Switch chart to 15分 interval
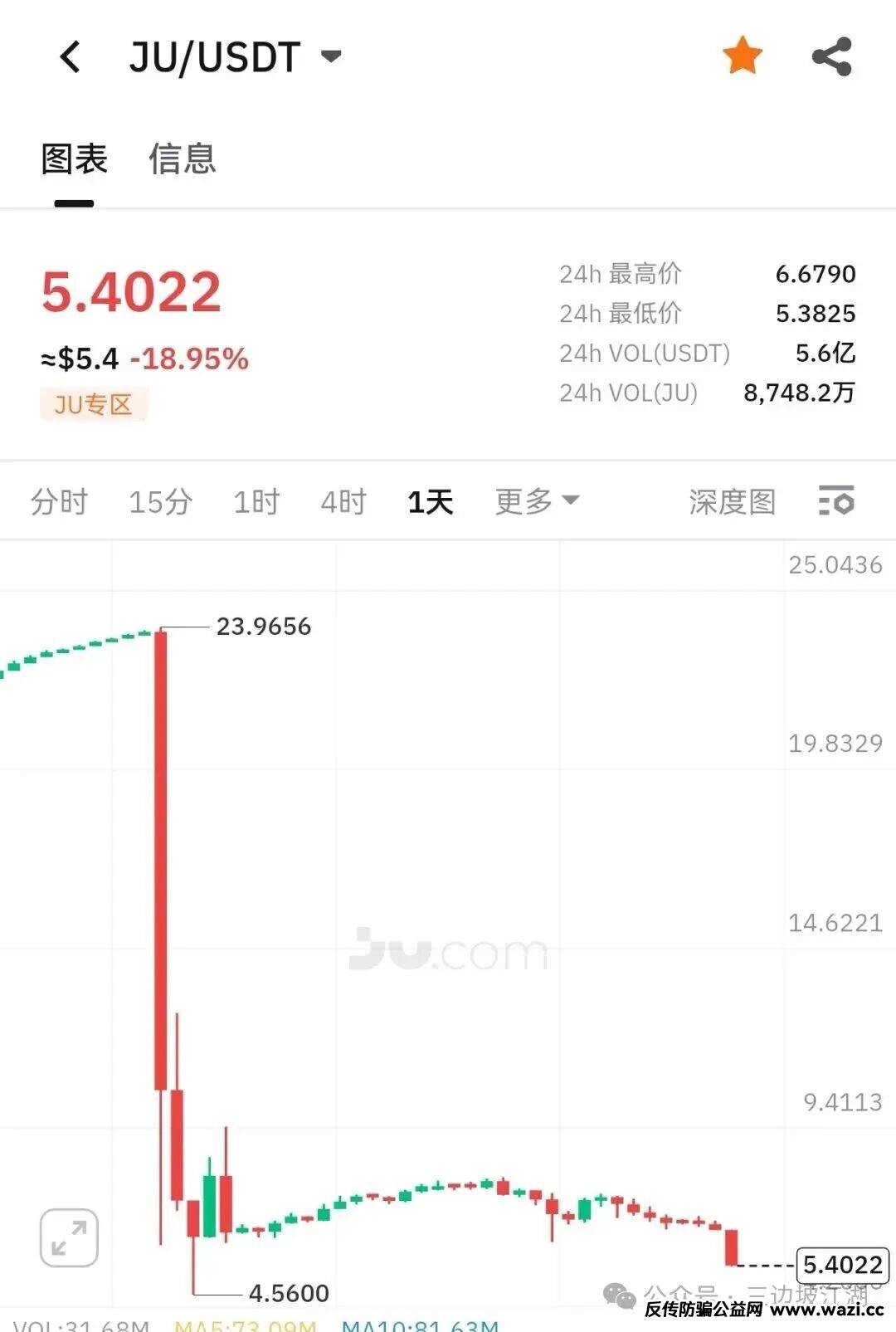The height and width of the screenshot is (1332, 896). pos(160,502)
